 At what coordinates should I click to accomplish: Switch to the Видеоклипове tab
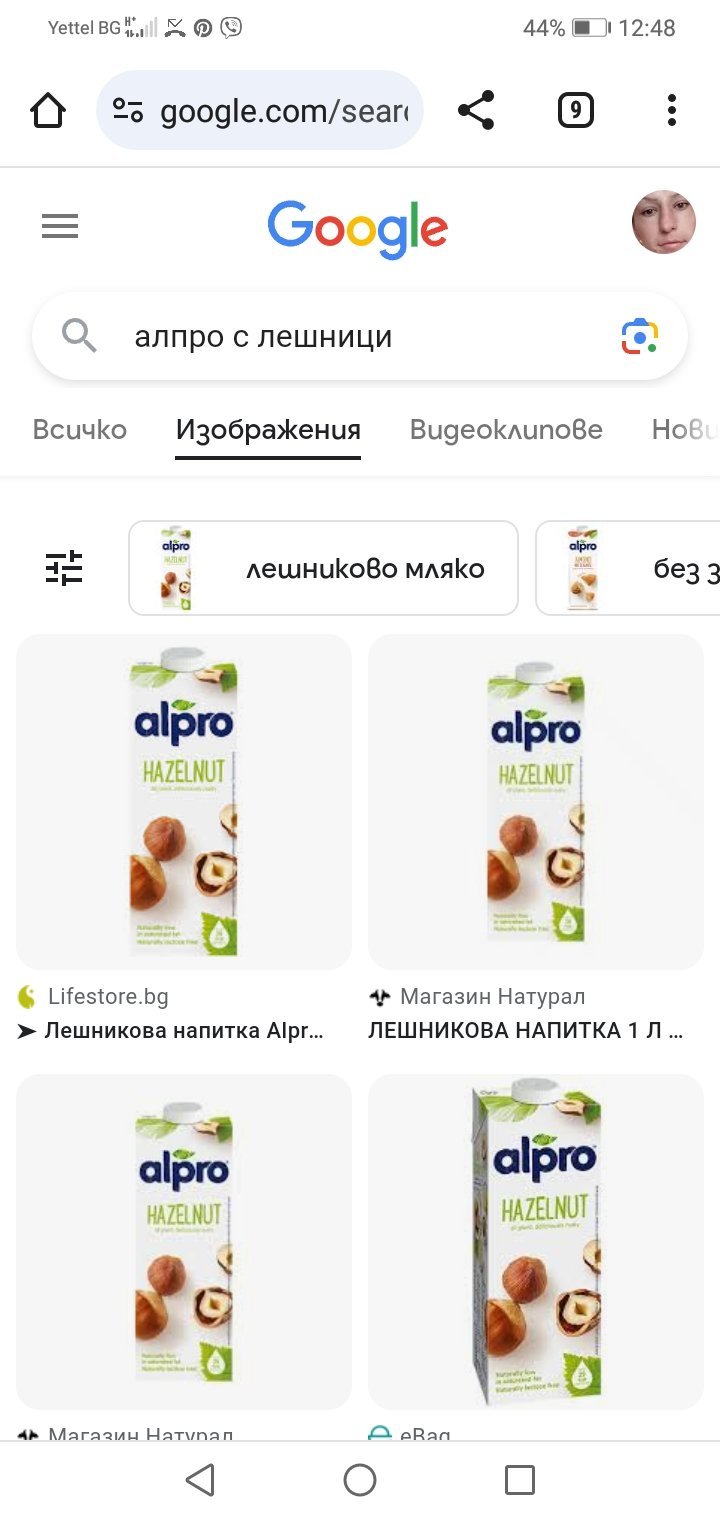click(x=506, y=430)
